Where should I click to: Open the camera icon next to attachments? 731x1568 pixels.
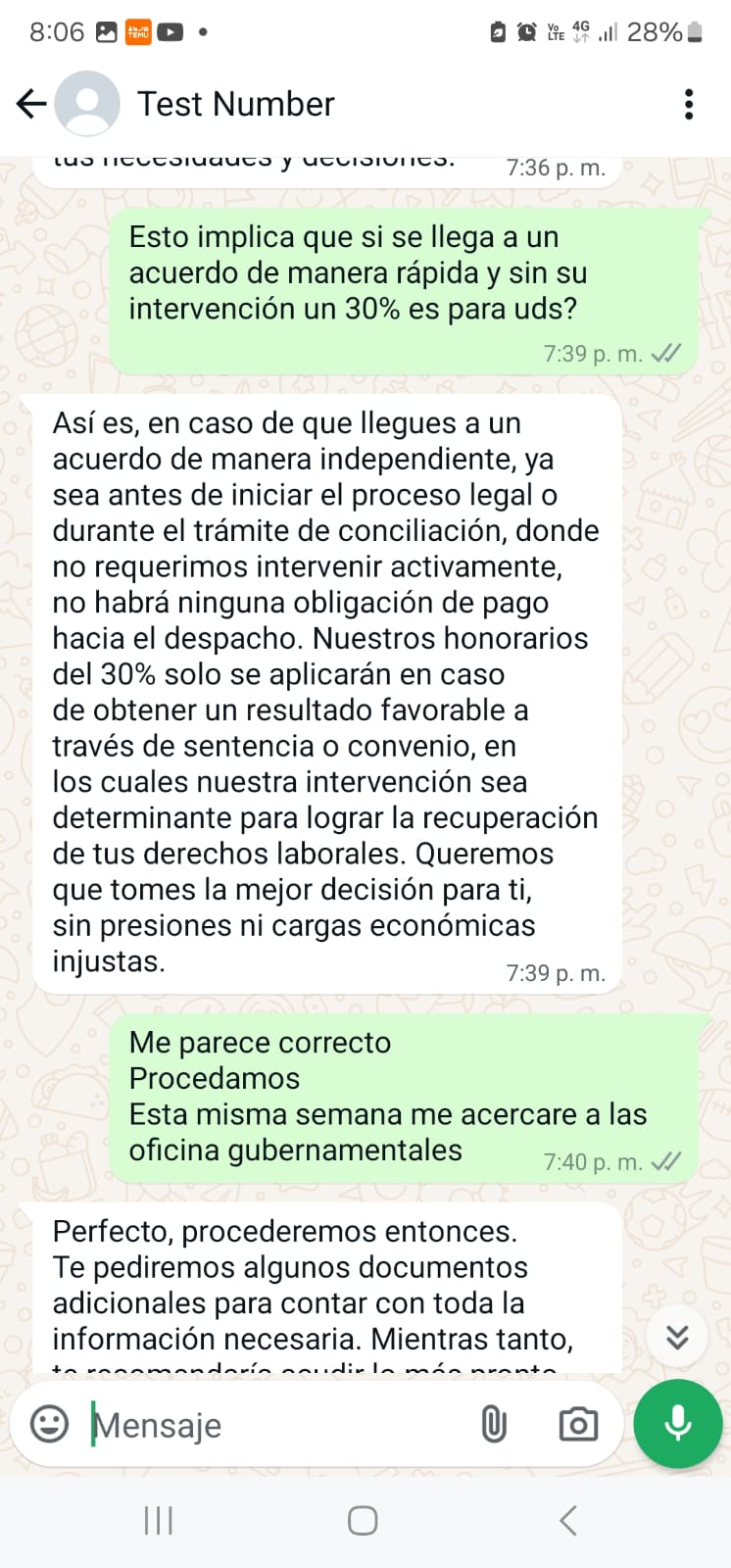[578, 1425]
